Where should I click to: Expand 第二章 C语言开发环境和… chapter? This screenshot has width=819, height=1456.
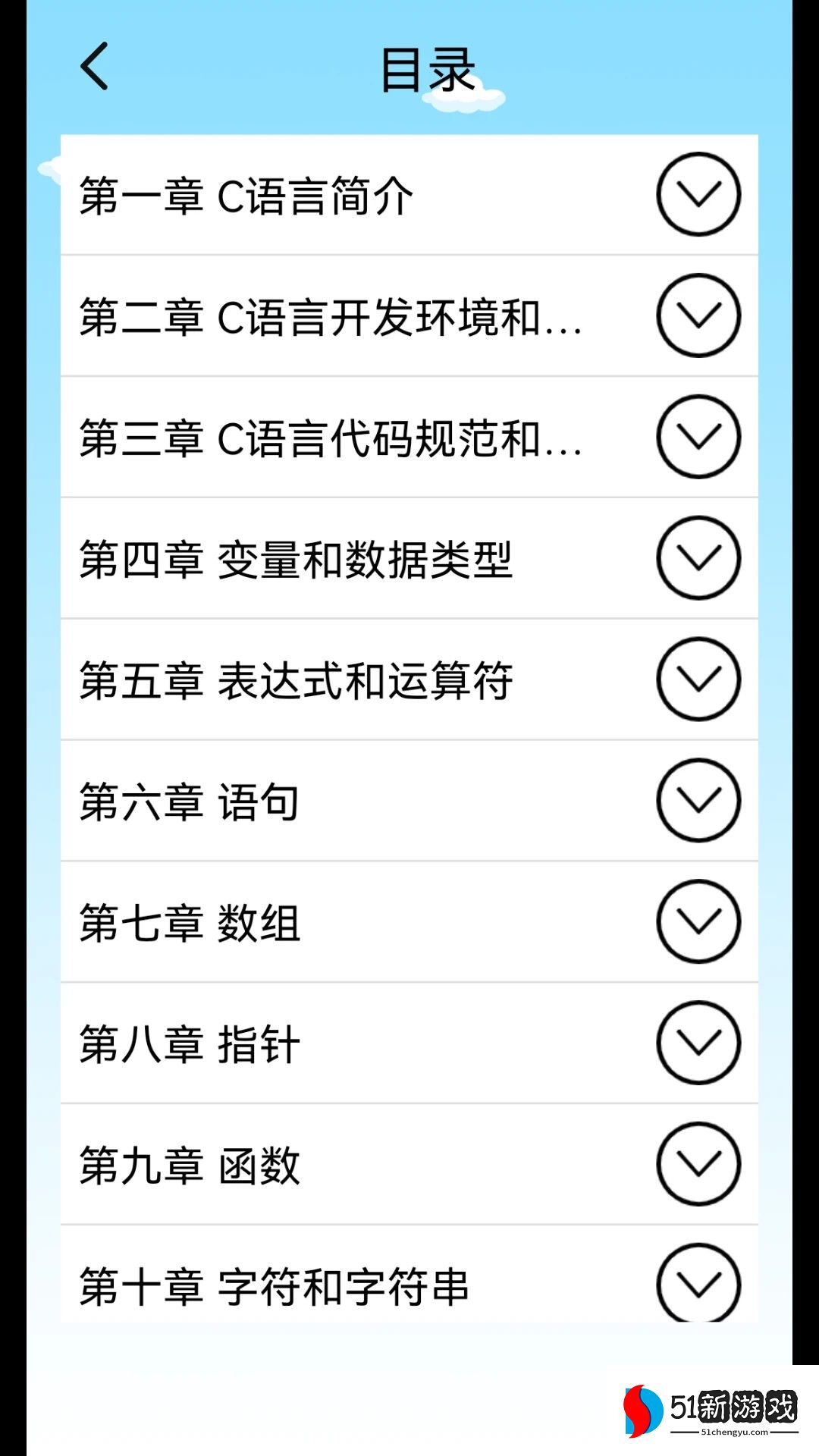pos(698,315)
